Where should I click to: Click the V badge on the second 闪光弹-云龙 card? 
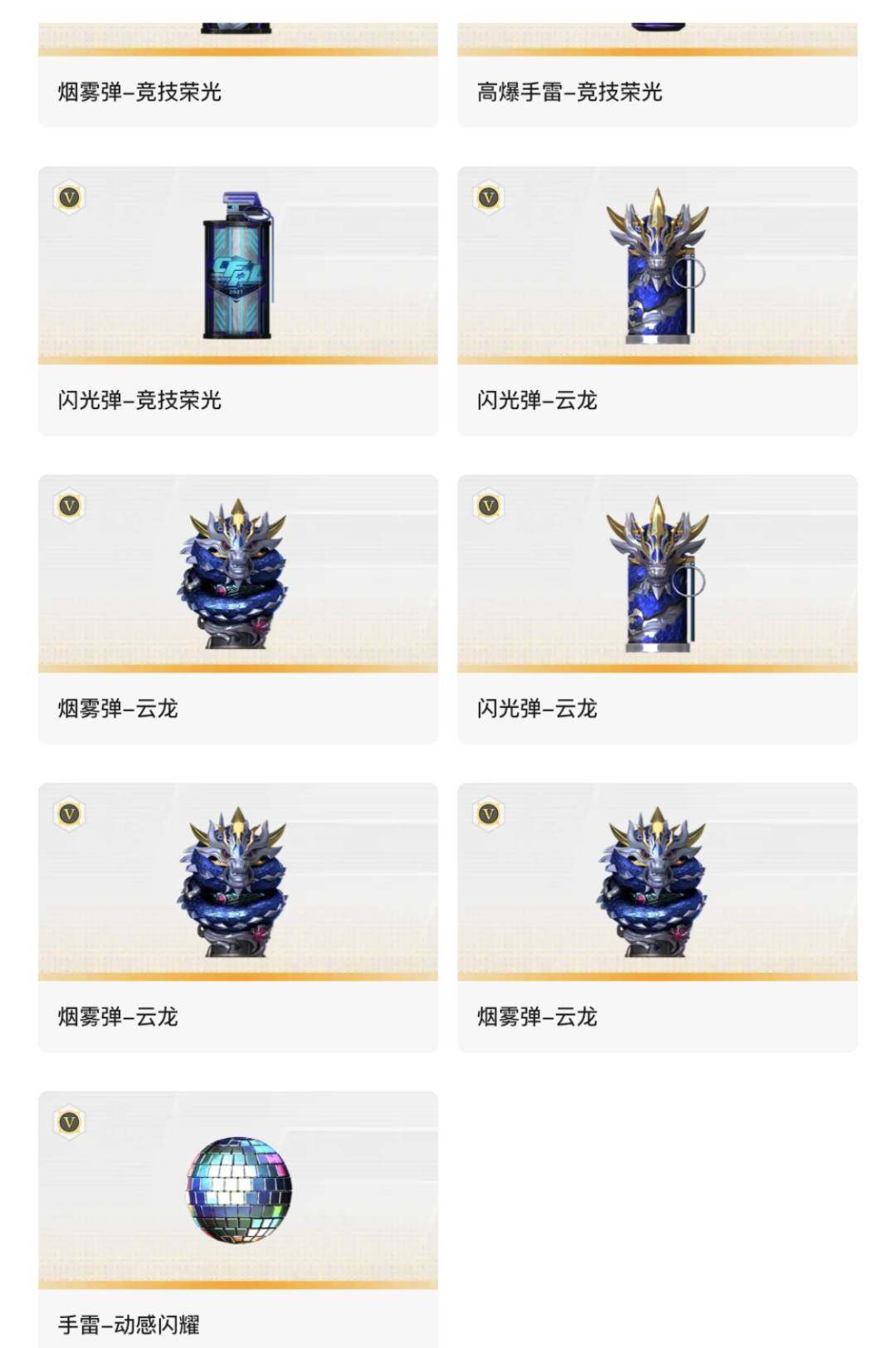[x=489, y=504]
